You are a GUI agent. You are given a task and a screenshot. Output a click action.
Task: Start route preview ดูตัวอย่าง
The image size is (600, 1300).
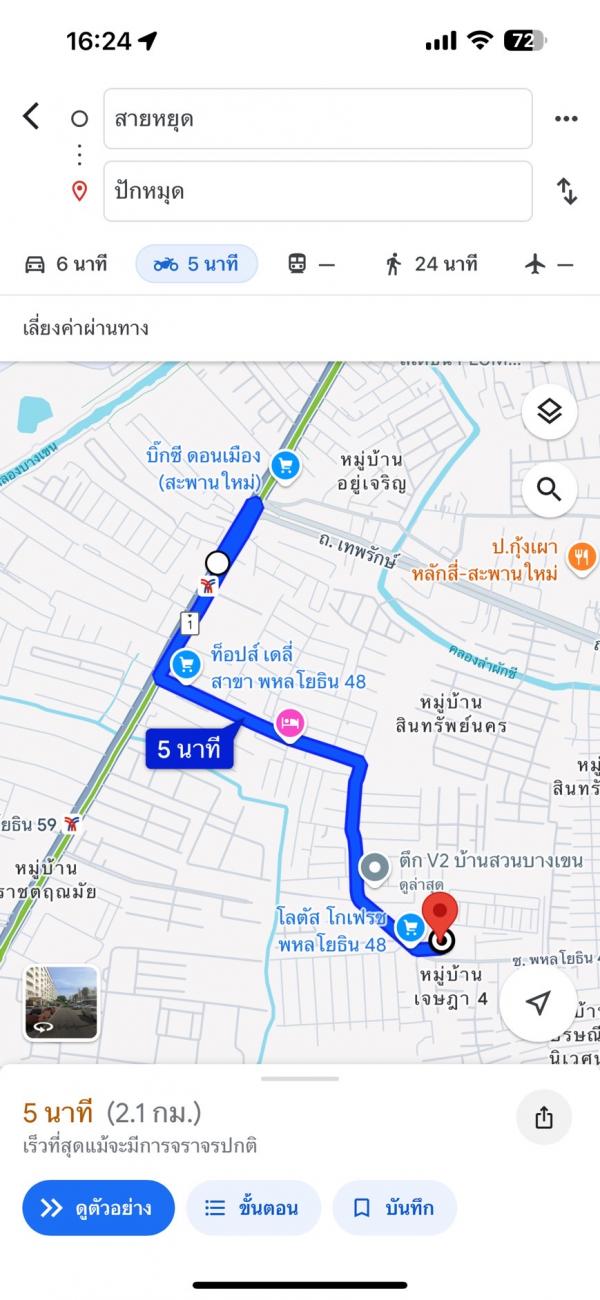point(98,1208)
